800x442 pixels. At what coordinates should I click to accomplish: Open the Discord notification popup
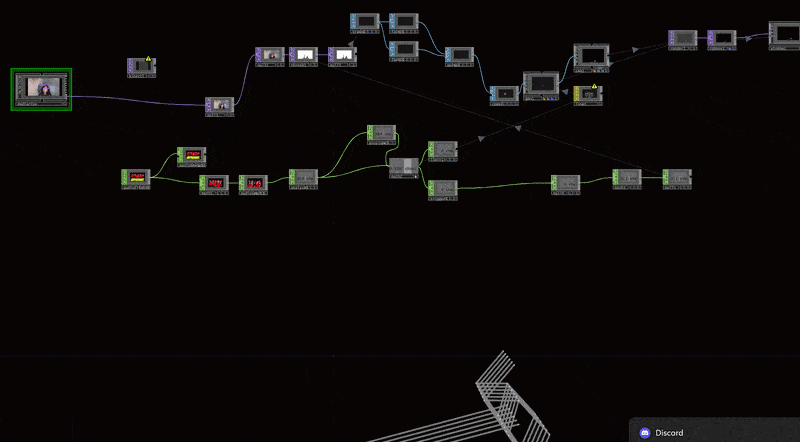pos(714,430)
